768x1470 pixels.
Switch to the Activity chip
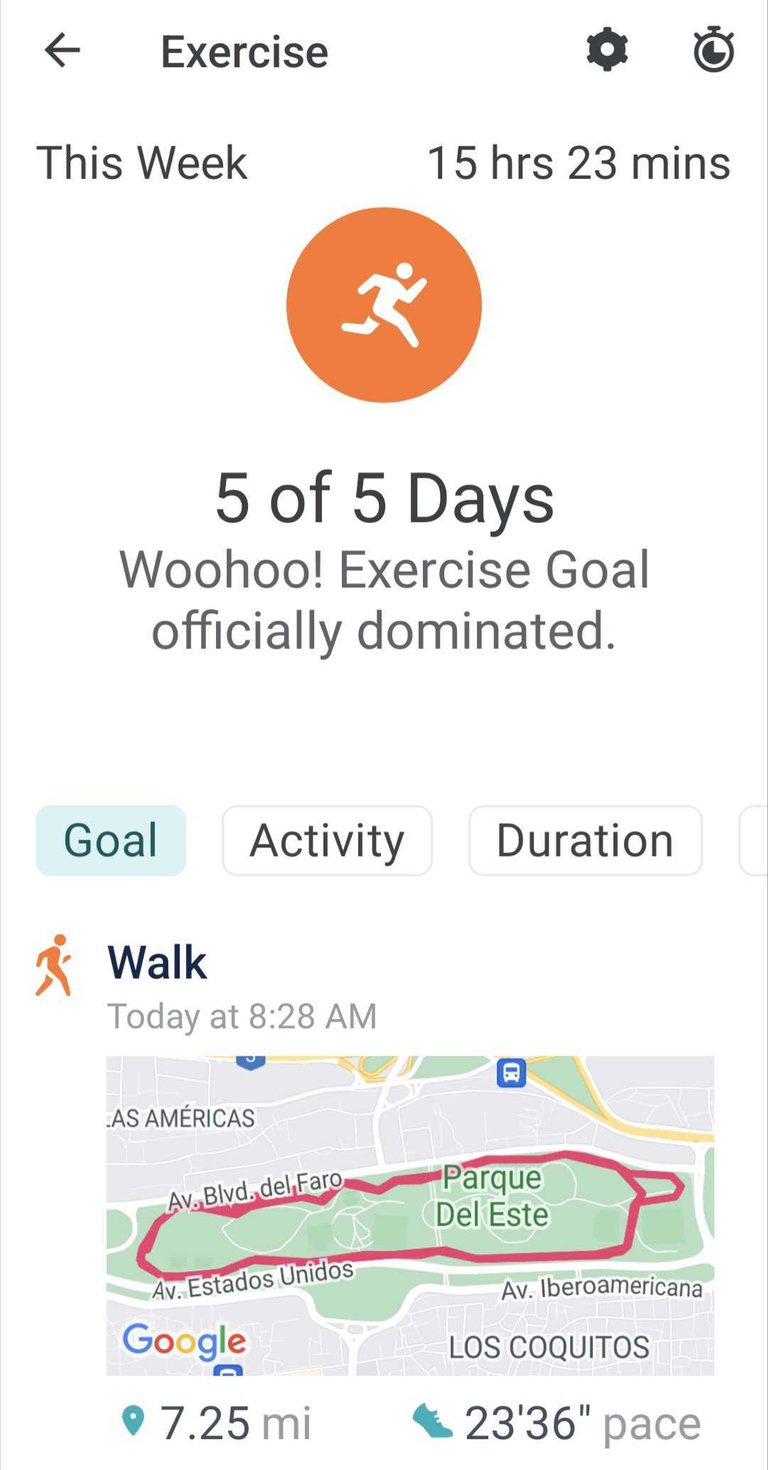(327, 841)
